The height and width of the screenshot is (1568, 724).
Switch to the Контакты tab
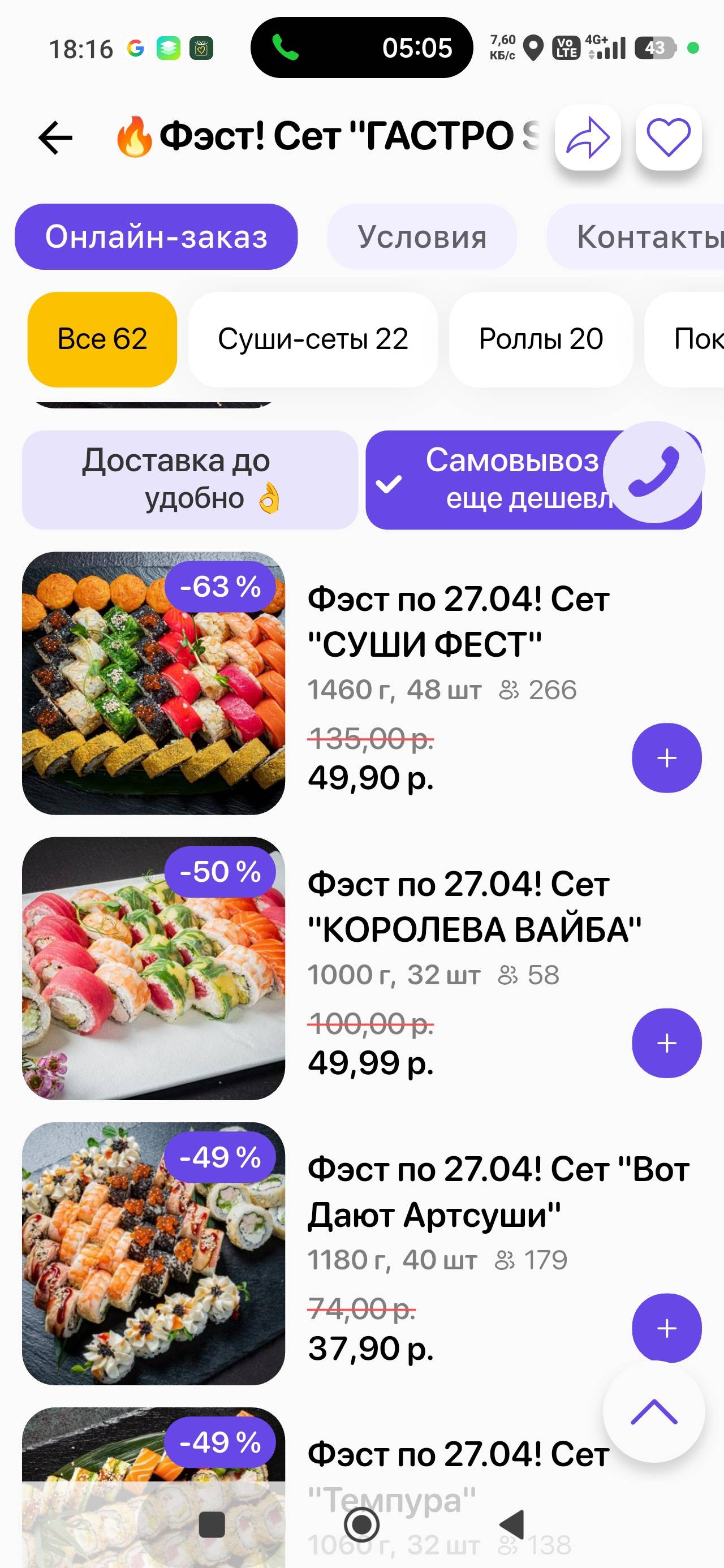(x=645, y=237)
